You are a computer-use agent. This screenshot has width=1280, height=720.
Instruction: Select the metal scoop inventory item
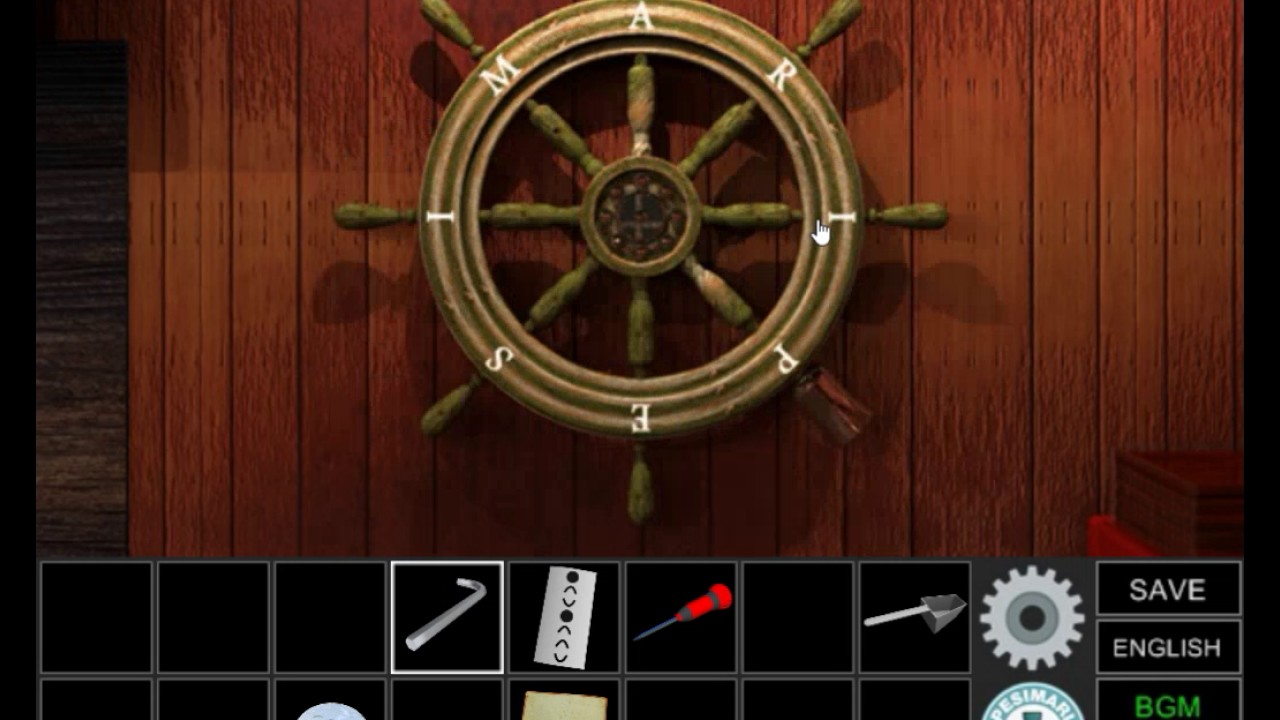[915, 614]
